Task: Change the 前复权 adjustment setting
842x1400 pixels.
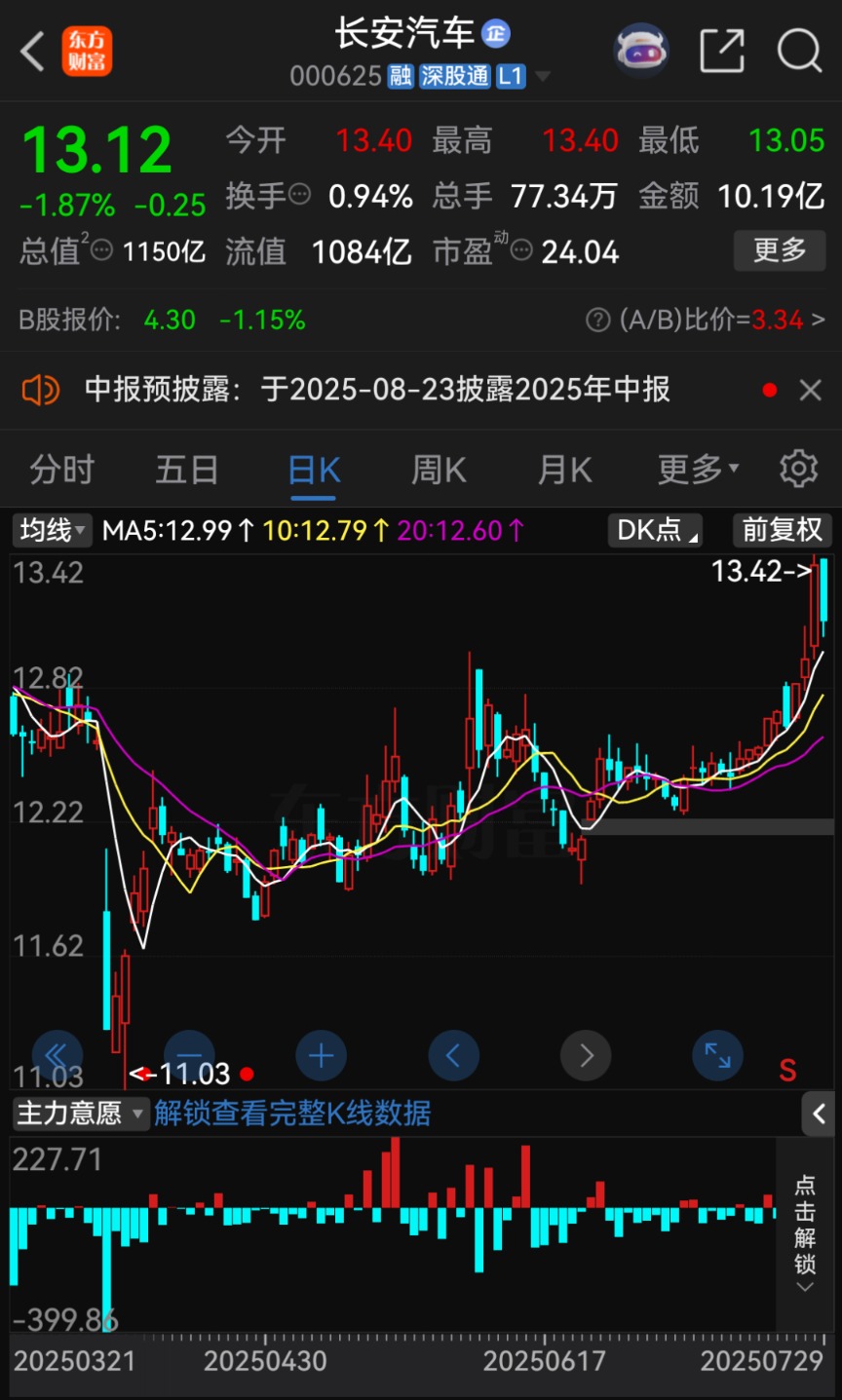Action: pos(783,530)
